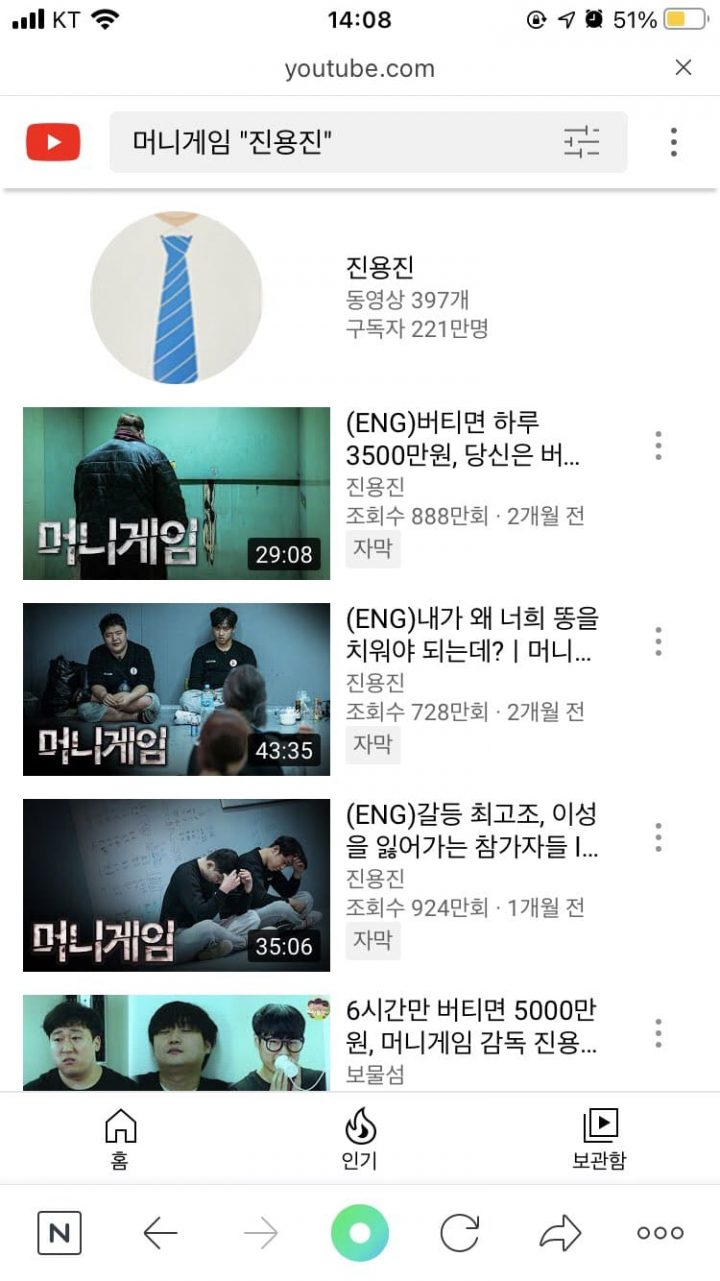The width and height of the screenshot is (720, 1281).
Task: Open options for 내가 왜 너희 똥을 video
Action: click(x=658, y=642)
